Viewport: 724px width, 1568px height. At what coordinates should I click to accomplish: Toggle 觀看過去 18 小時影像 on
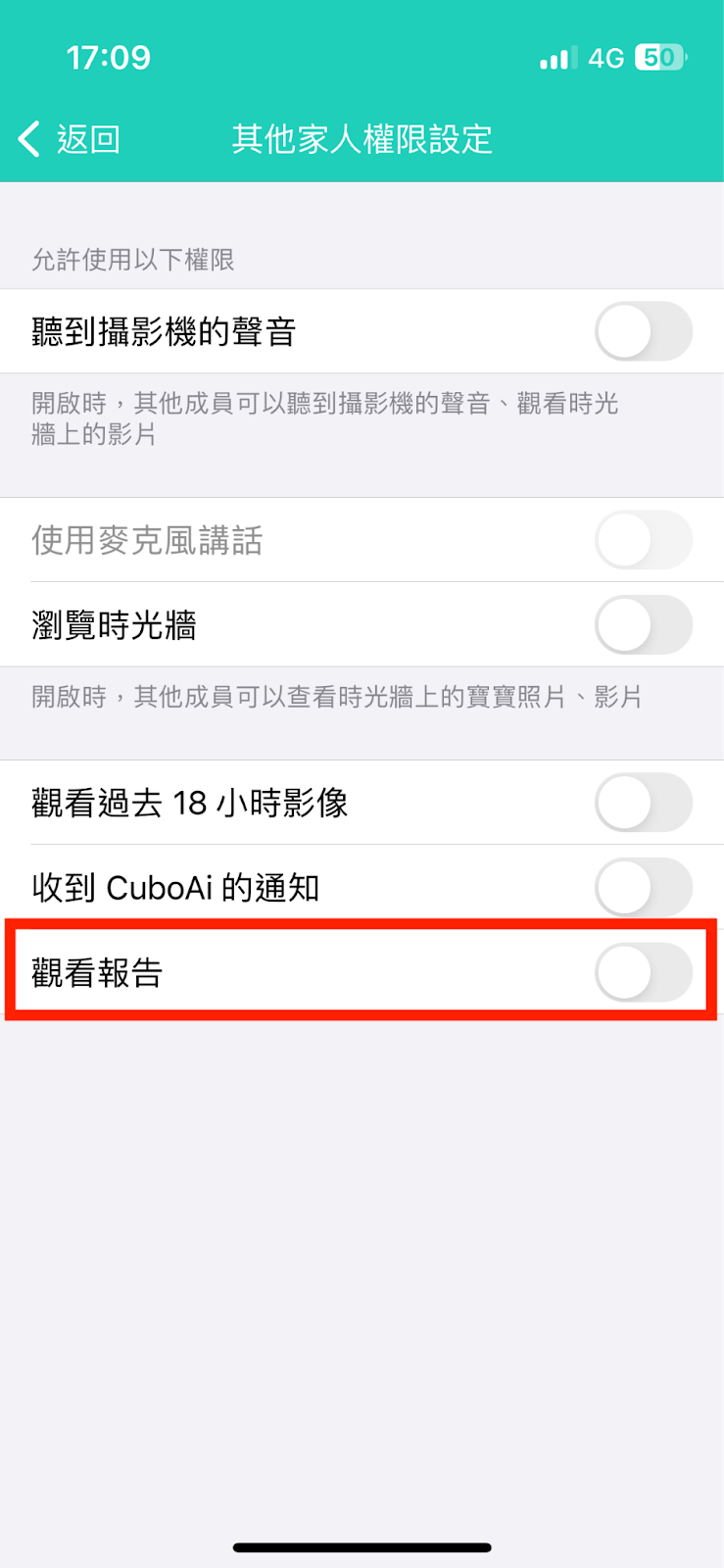(x=643, y=803)
